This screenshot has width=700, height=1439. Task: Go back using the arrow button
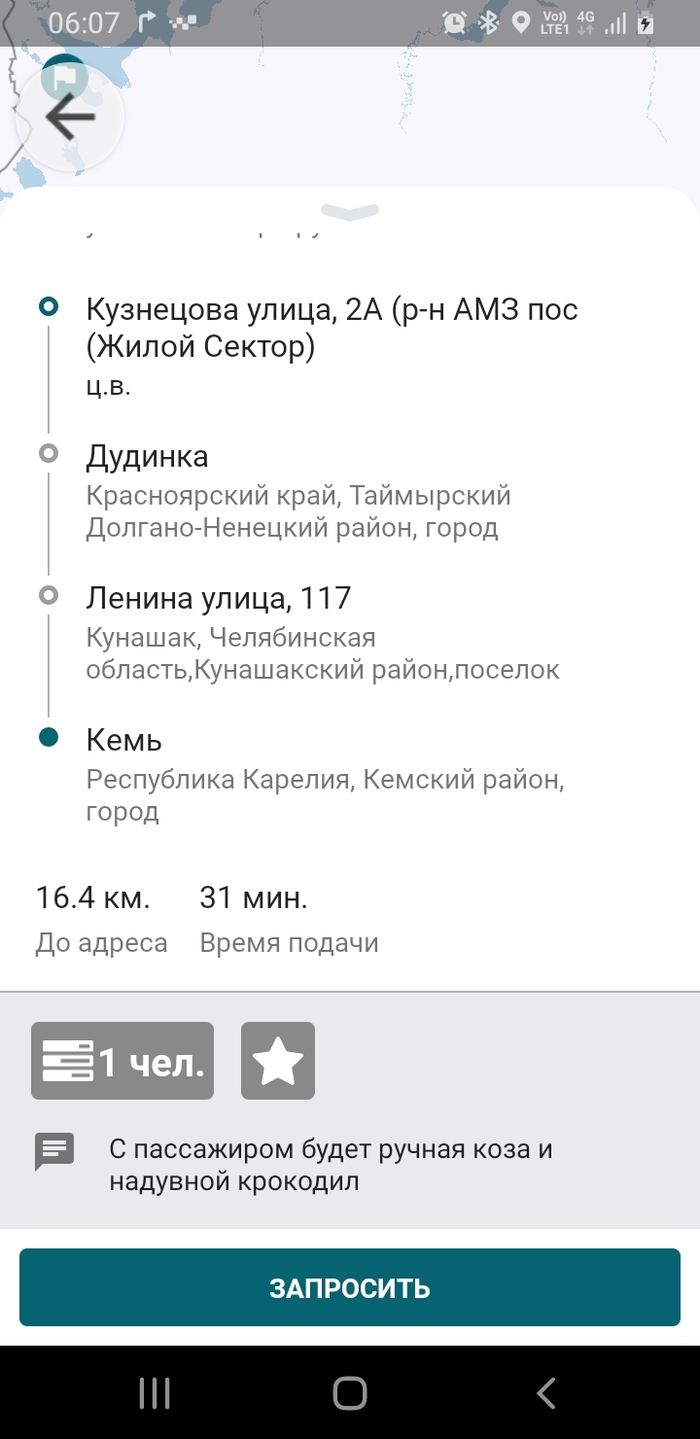click(70, 118)
